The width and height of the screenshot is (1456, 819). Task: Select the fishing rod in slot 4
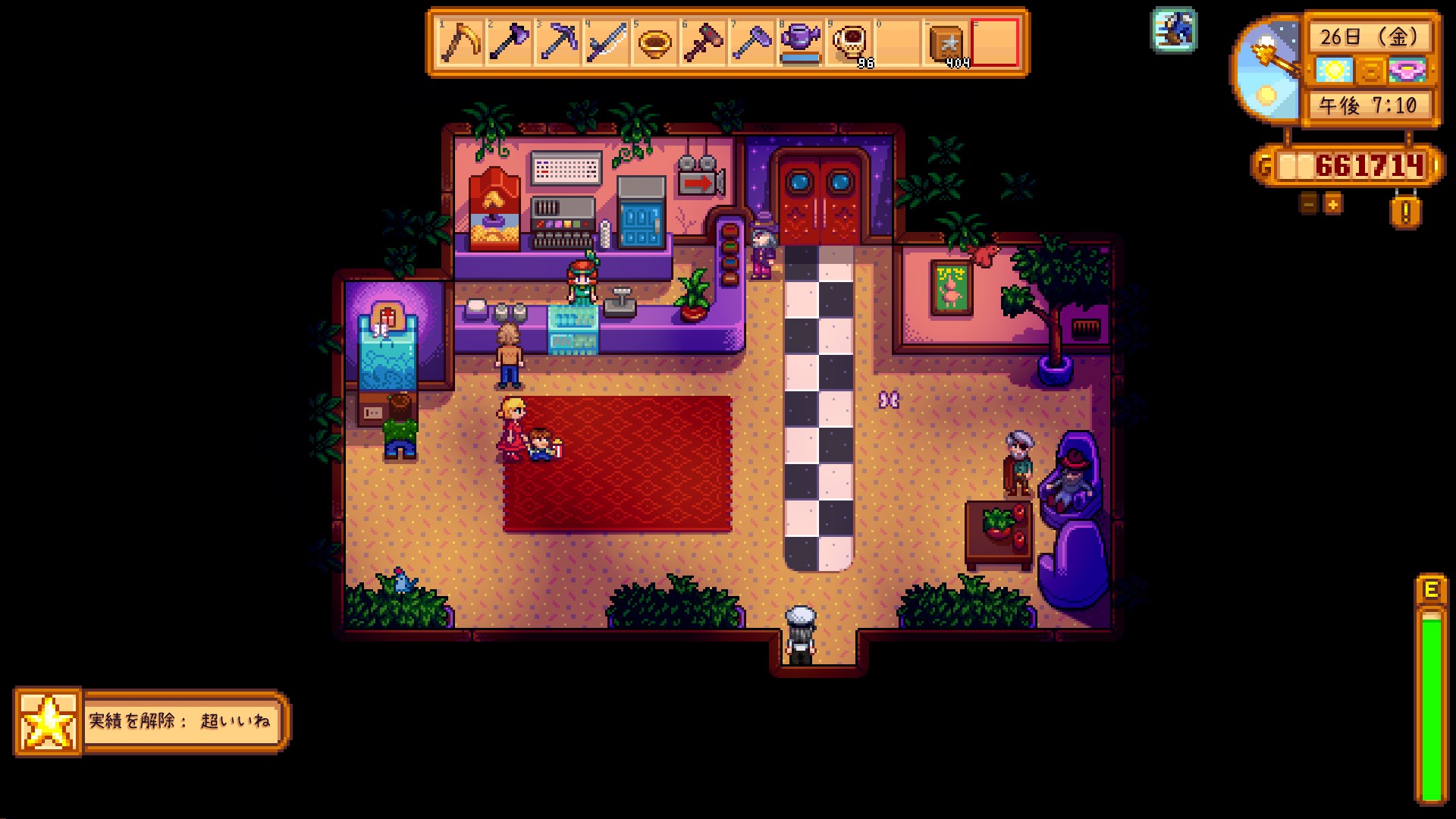tap(606, 42)
